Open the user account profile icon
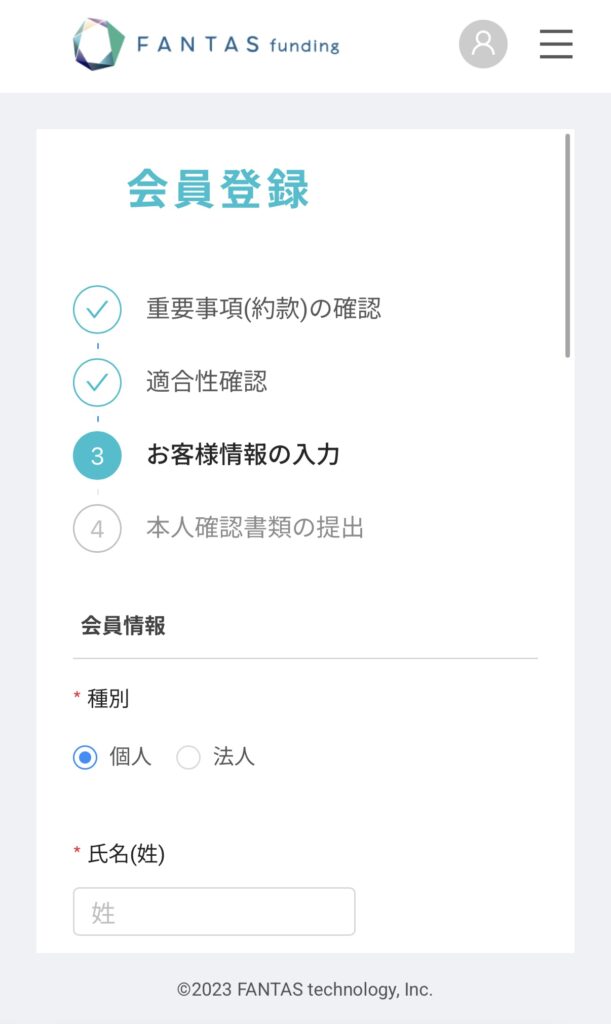611x1024 pixels. click(x=483, y=44)
